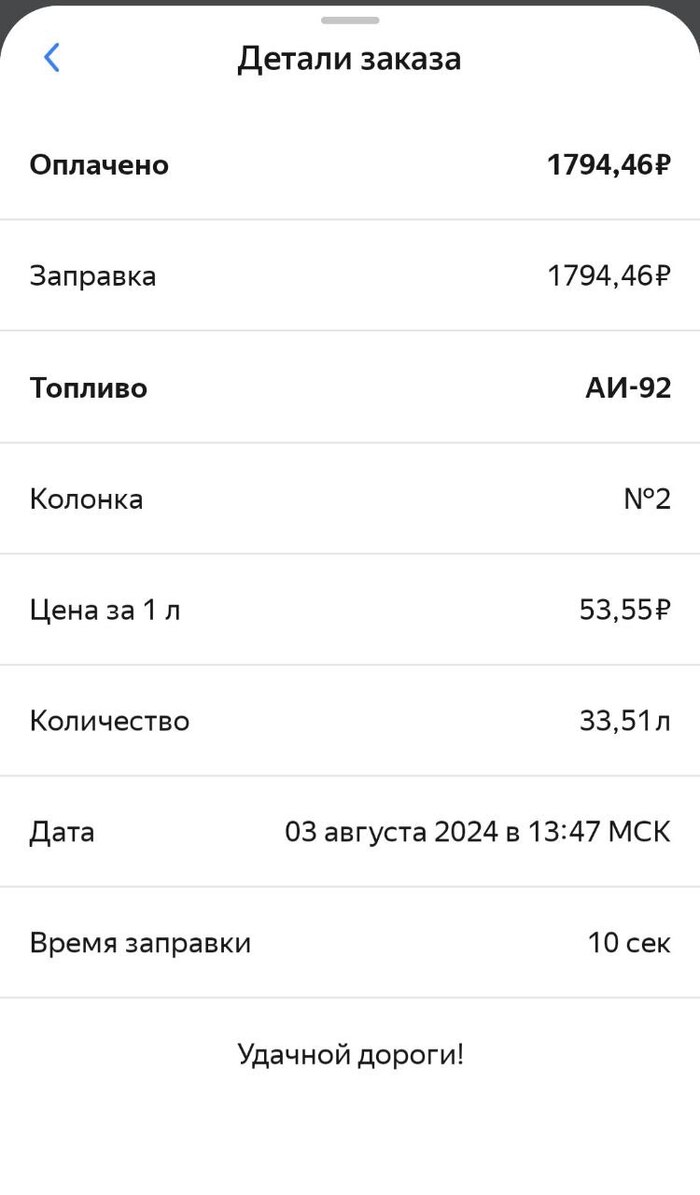
Task: Go back from order details
Action: coord(52,58)
